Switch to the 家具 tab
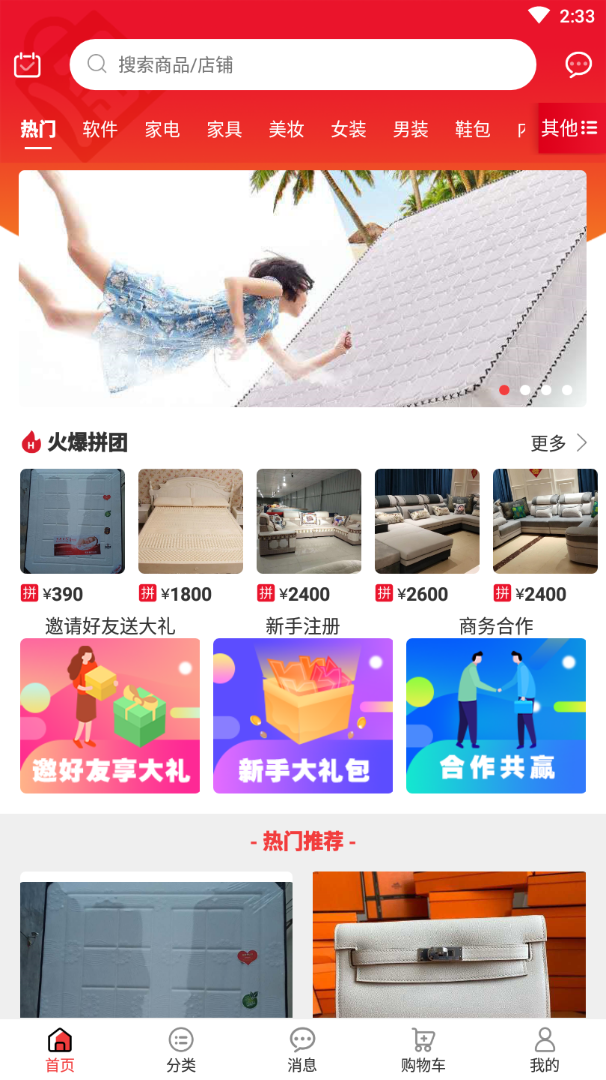The width and height of the screenshot is (606, 1080). tap(224, 129)
